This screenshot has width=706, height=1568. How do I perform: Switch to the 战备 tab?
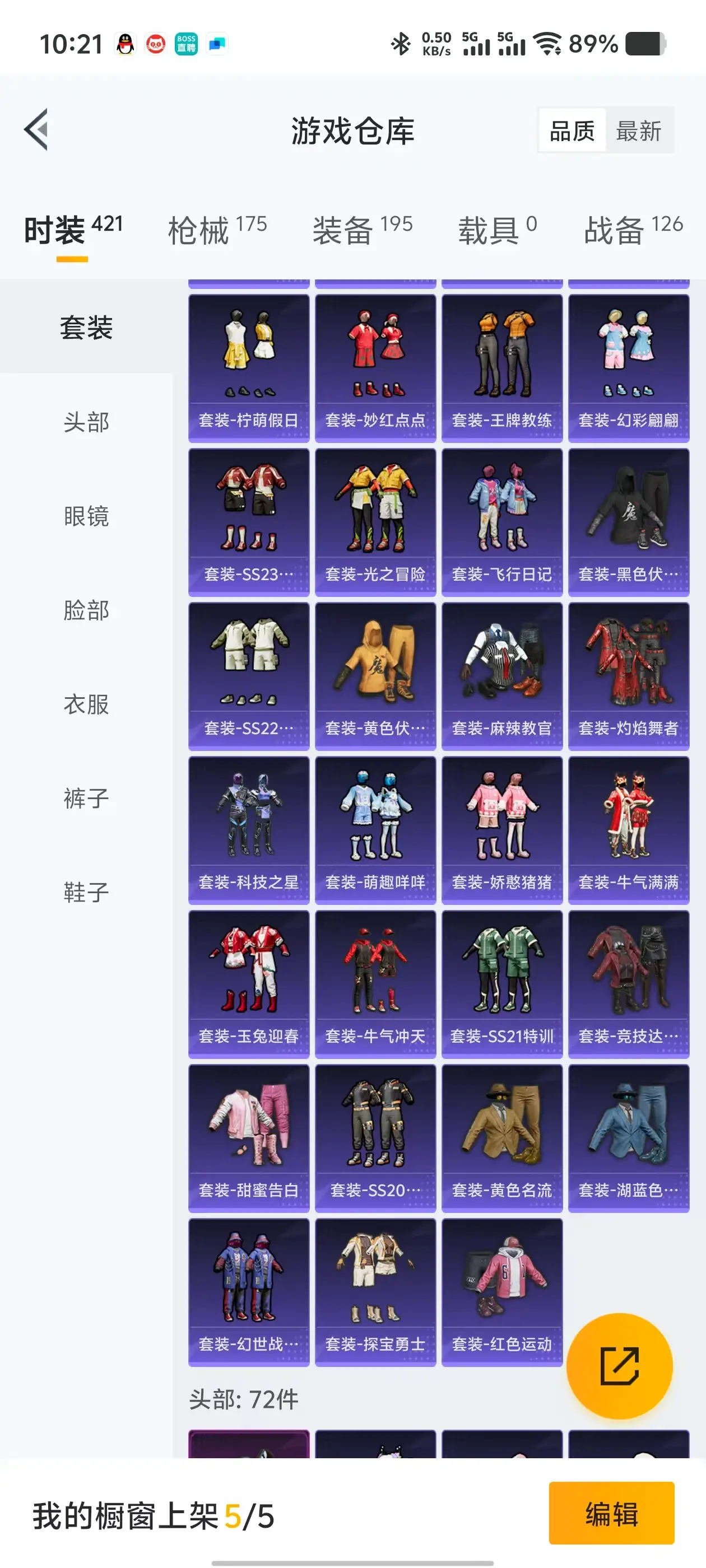pyautogui.click(x=633, y=230)
